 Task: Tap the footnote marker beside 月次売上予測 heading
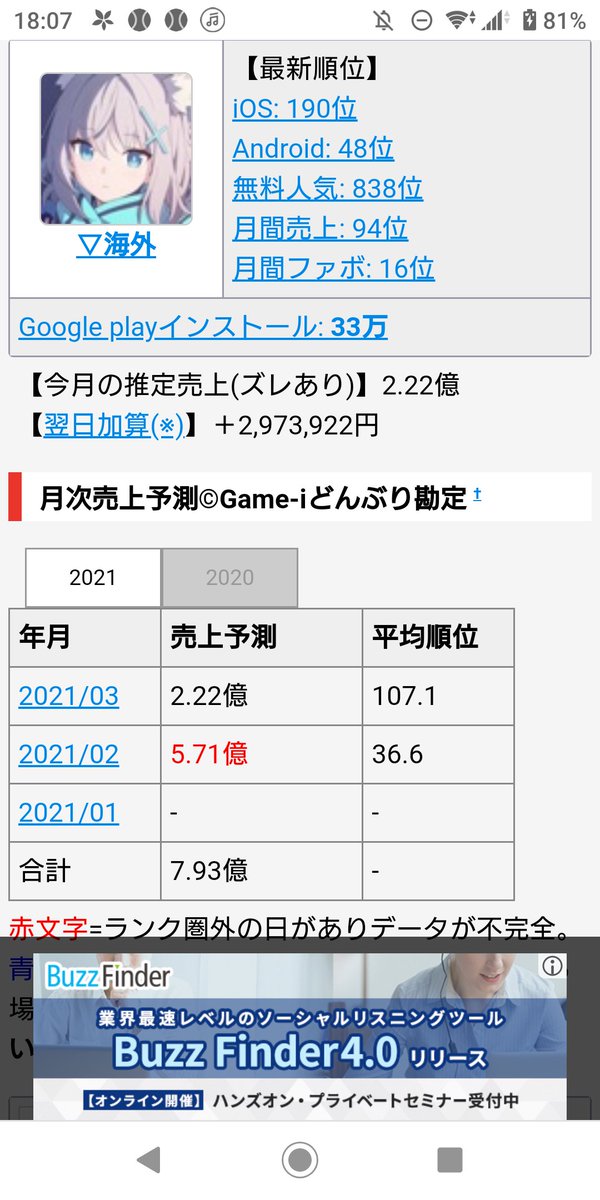coord(477,494)
